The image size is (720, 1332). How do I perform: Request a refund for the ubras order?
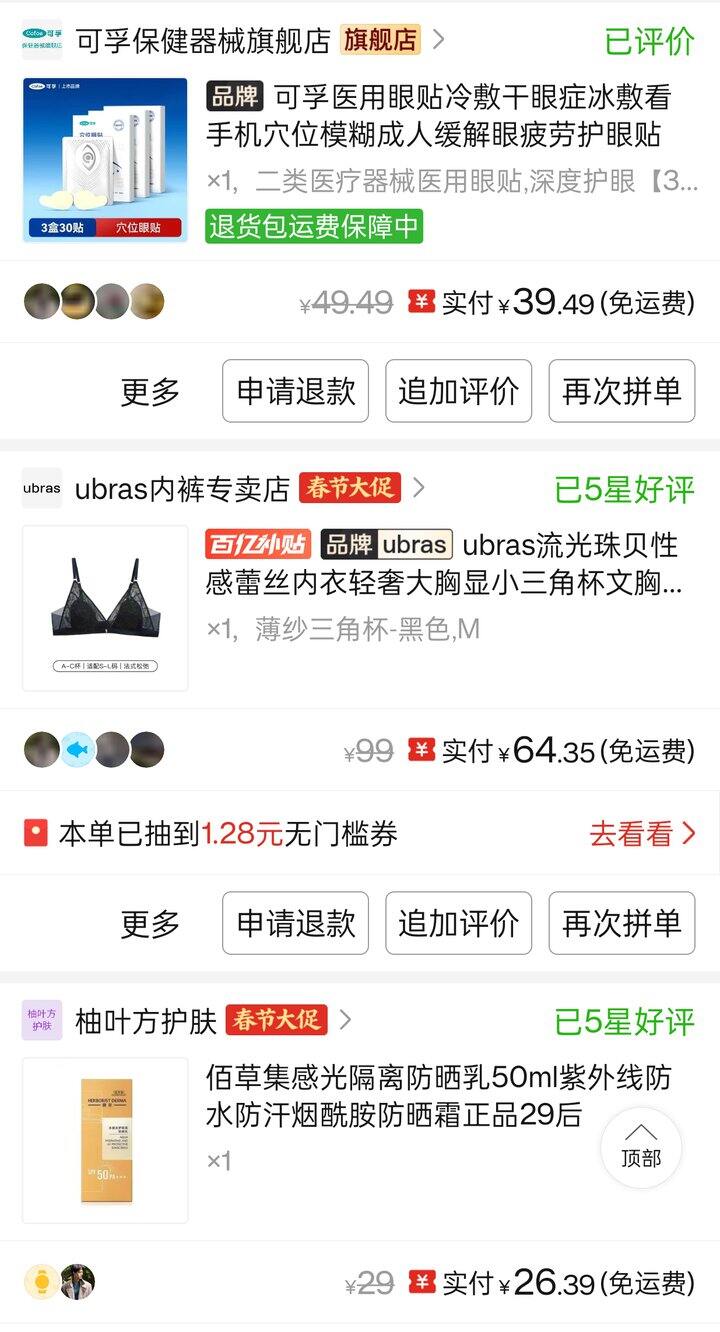[296, 923]
